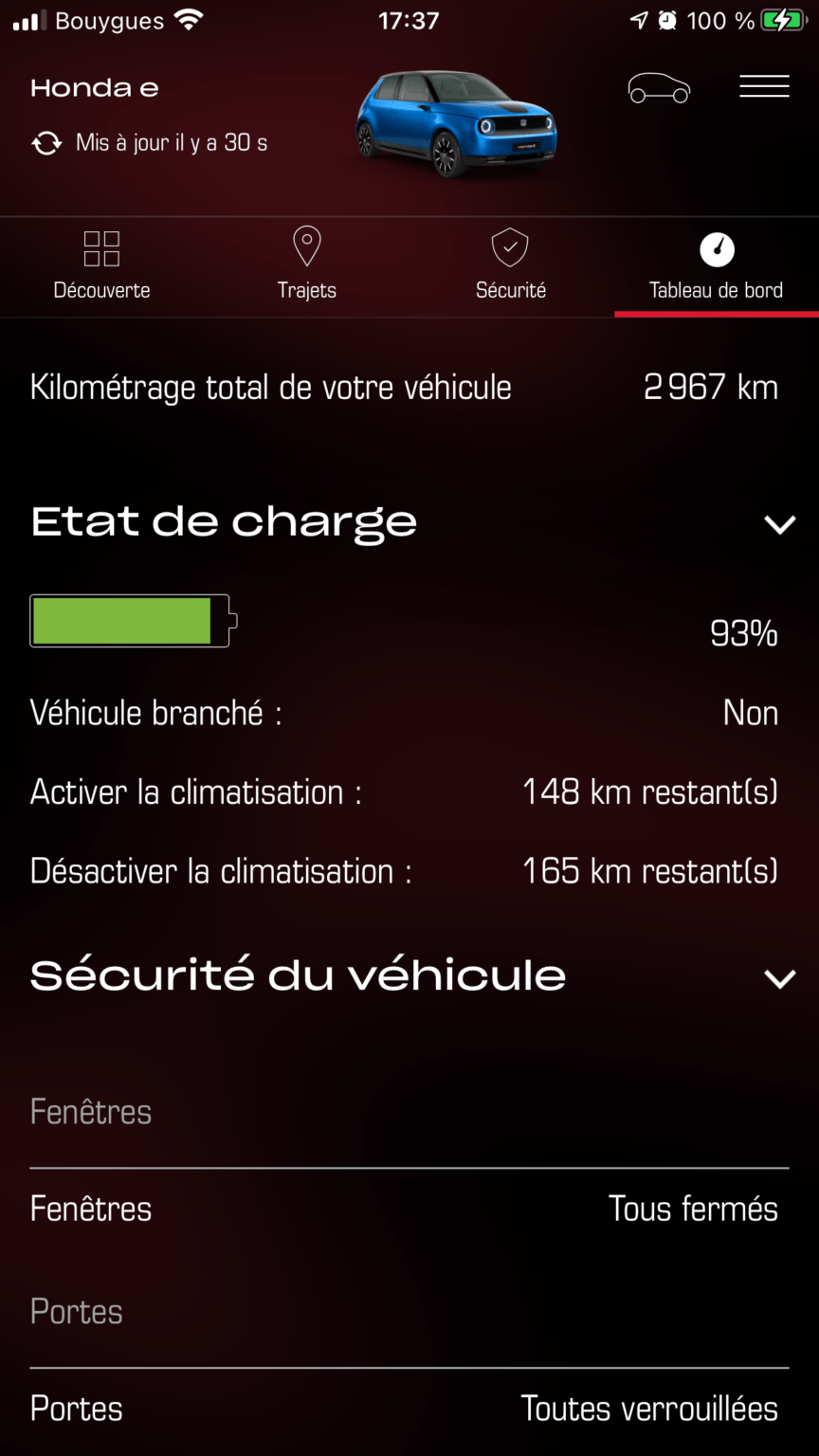Collapse the Sécurité du véhicule section
The height and width of the screenshot is (1456, 819).
click(x=779, y=979)
